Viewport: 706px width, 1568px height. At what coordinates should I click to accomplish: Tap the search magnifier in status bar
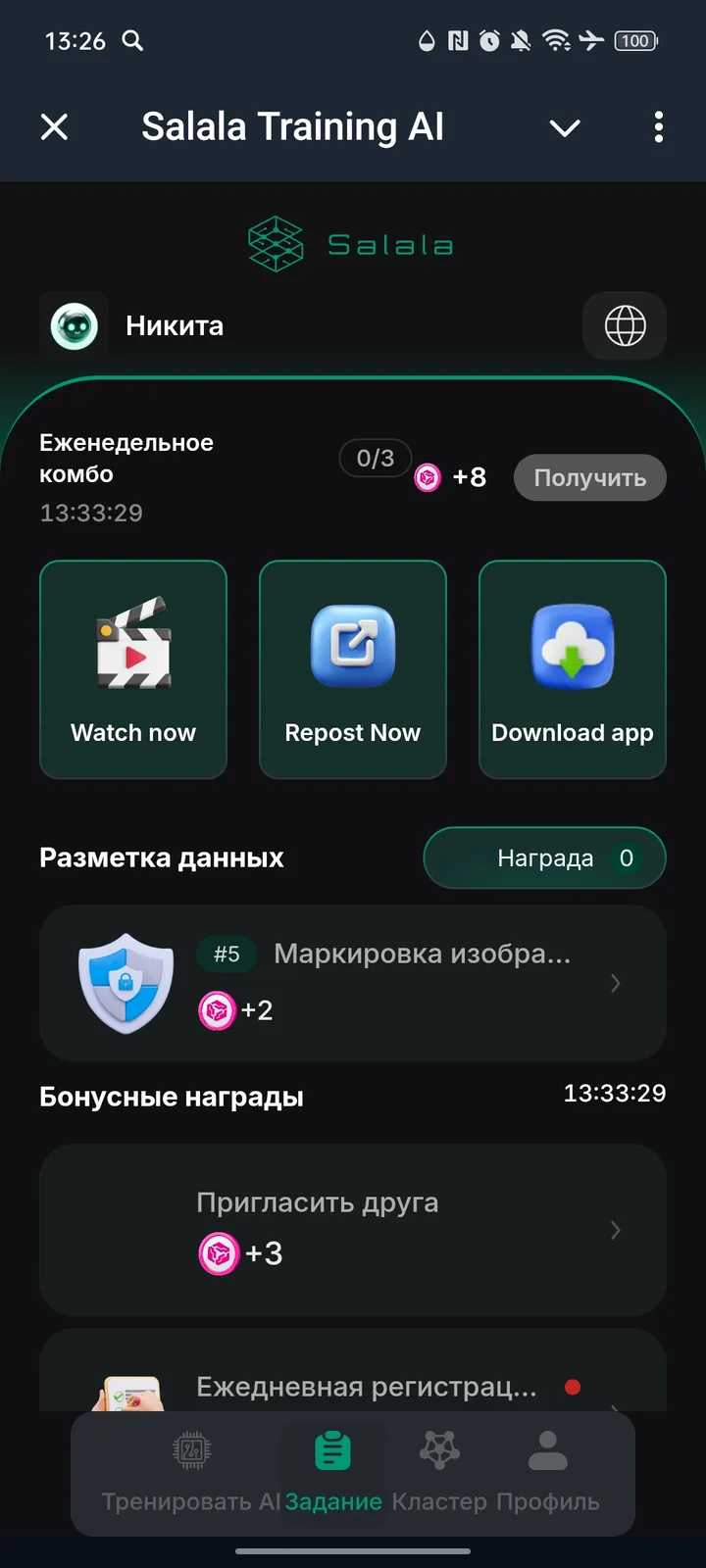tap(133, 41)
